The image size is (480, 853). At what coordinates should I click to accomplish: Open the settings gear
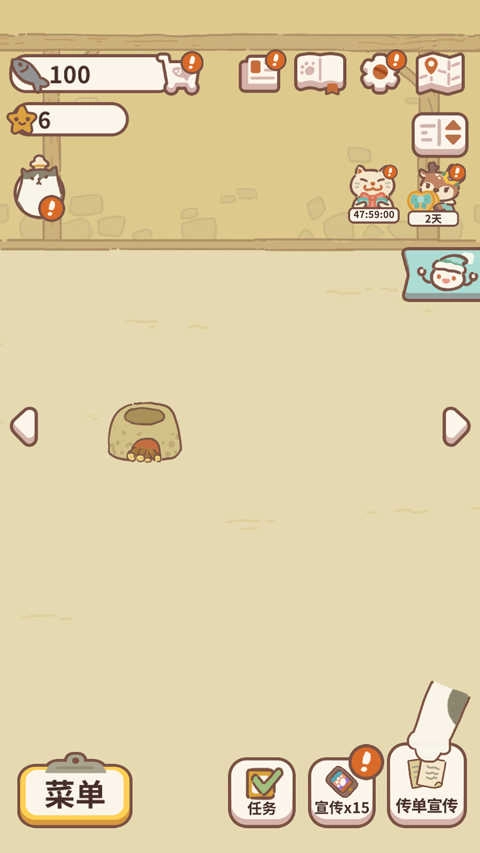click(x=381, y=73)
